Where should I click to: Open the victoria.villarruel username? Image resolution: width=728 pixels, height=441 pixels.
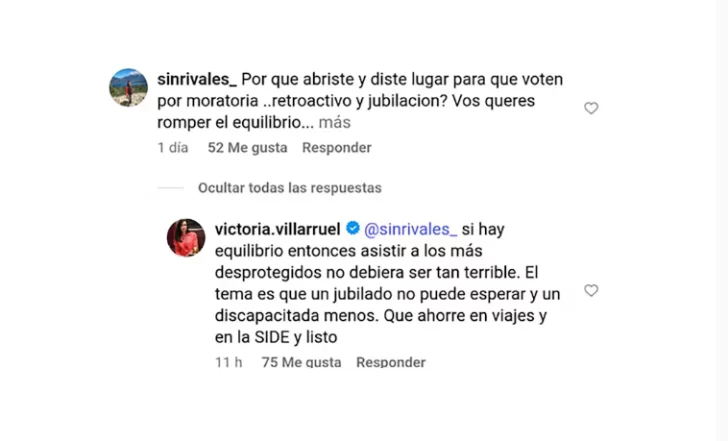(278, 229)
